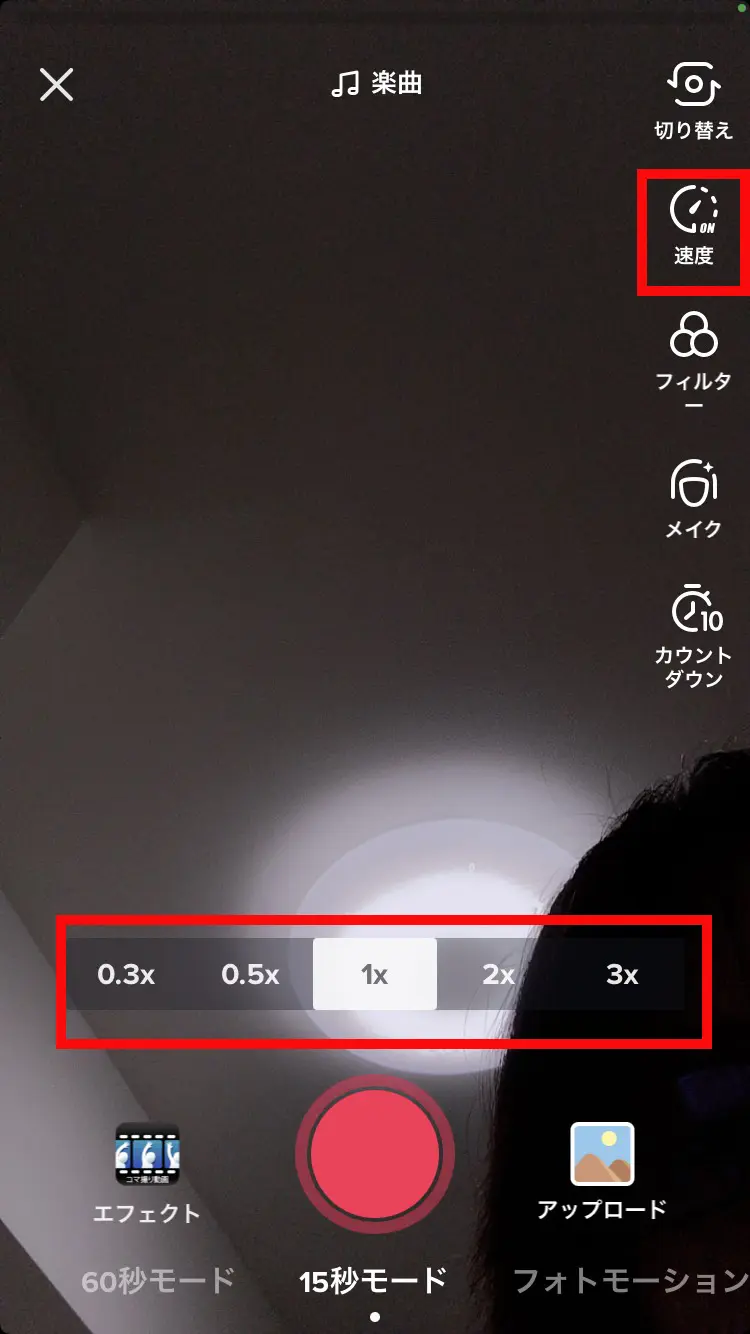Image resolution: width=750 pixels, height=1334 pixels.
Task: Keep speed at 1x
Action: pyautogui.click(x=374, y=975)
